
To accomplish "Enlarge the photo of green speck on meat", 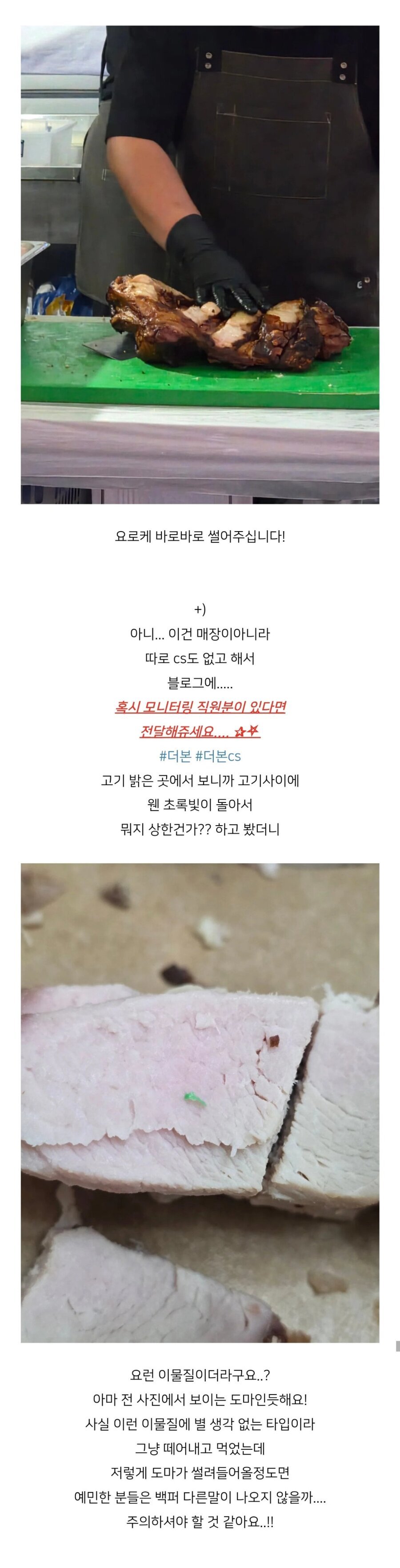I will [200, 1102].
